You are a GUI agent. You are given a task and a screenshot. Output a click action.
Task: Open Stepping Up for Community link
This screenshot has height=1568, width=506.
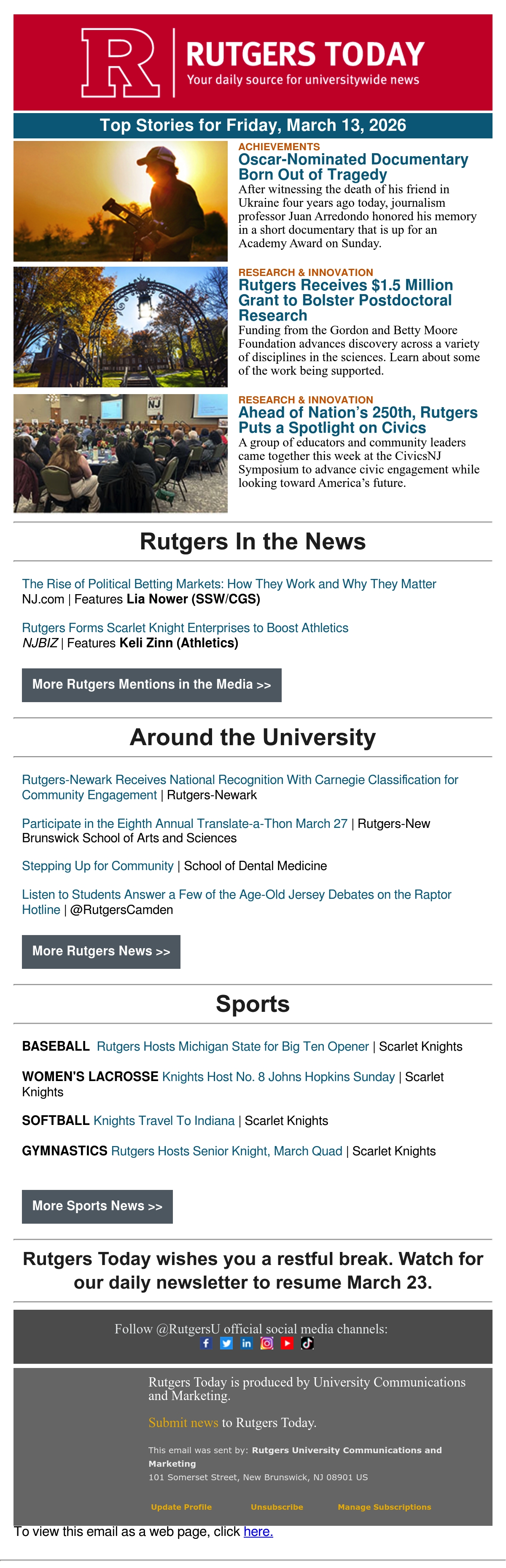(97, 865)
